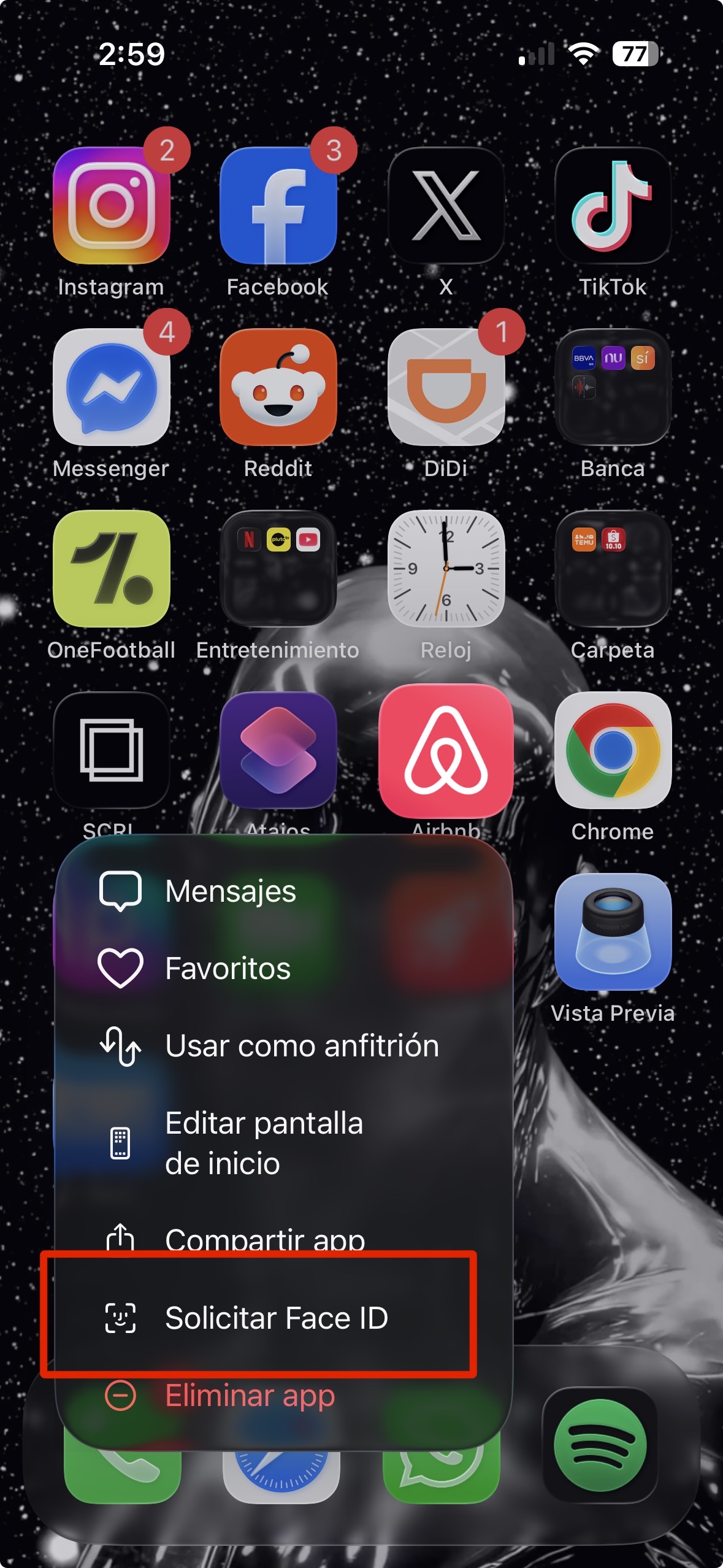Open the DiDi app

(x=446, y=388)
